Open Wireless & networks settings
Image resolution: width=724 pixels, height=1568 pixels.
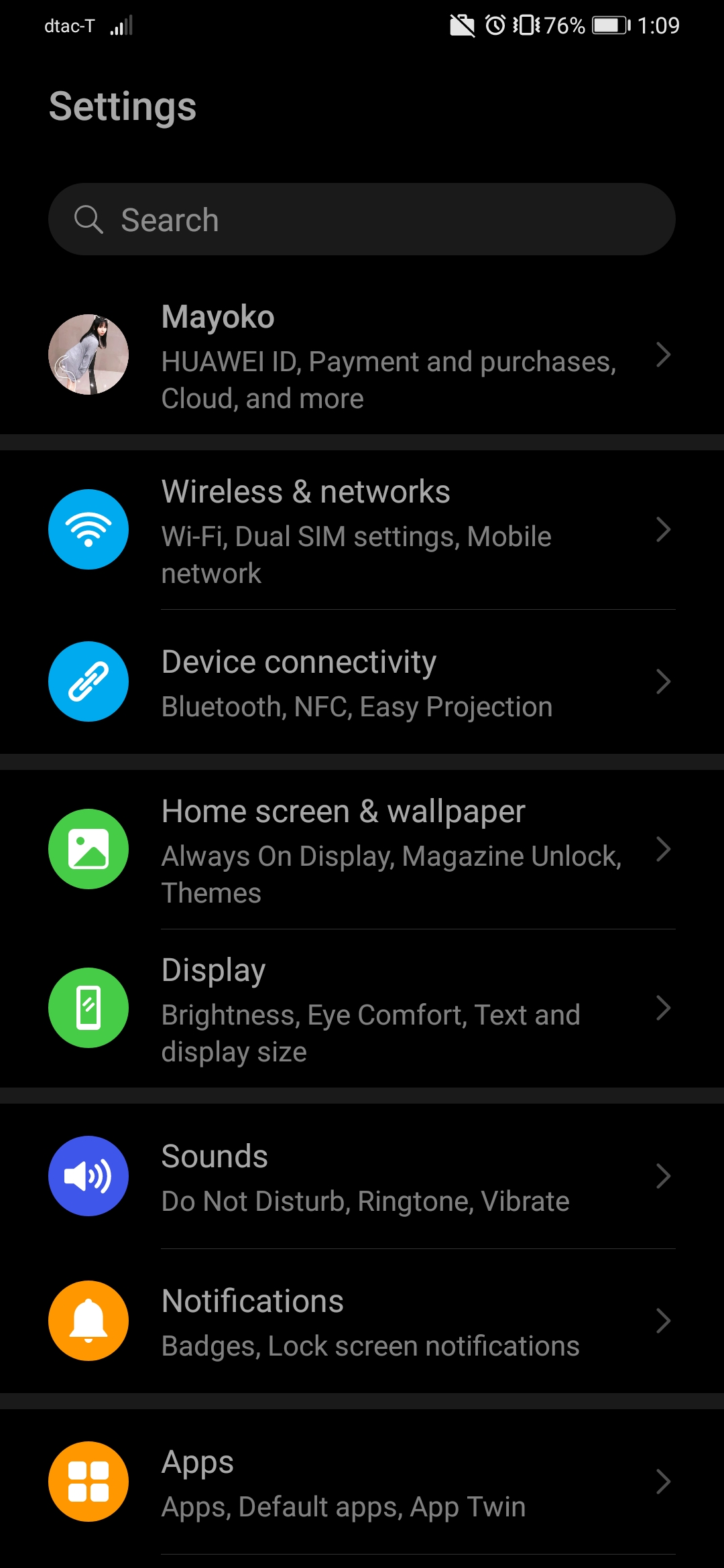(362, 530)
